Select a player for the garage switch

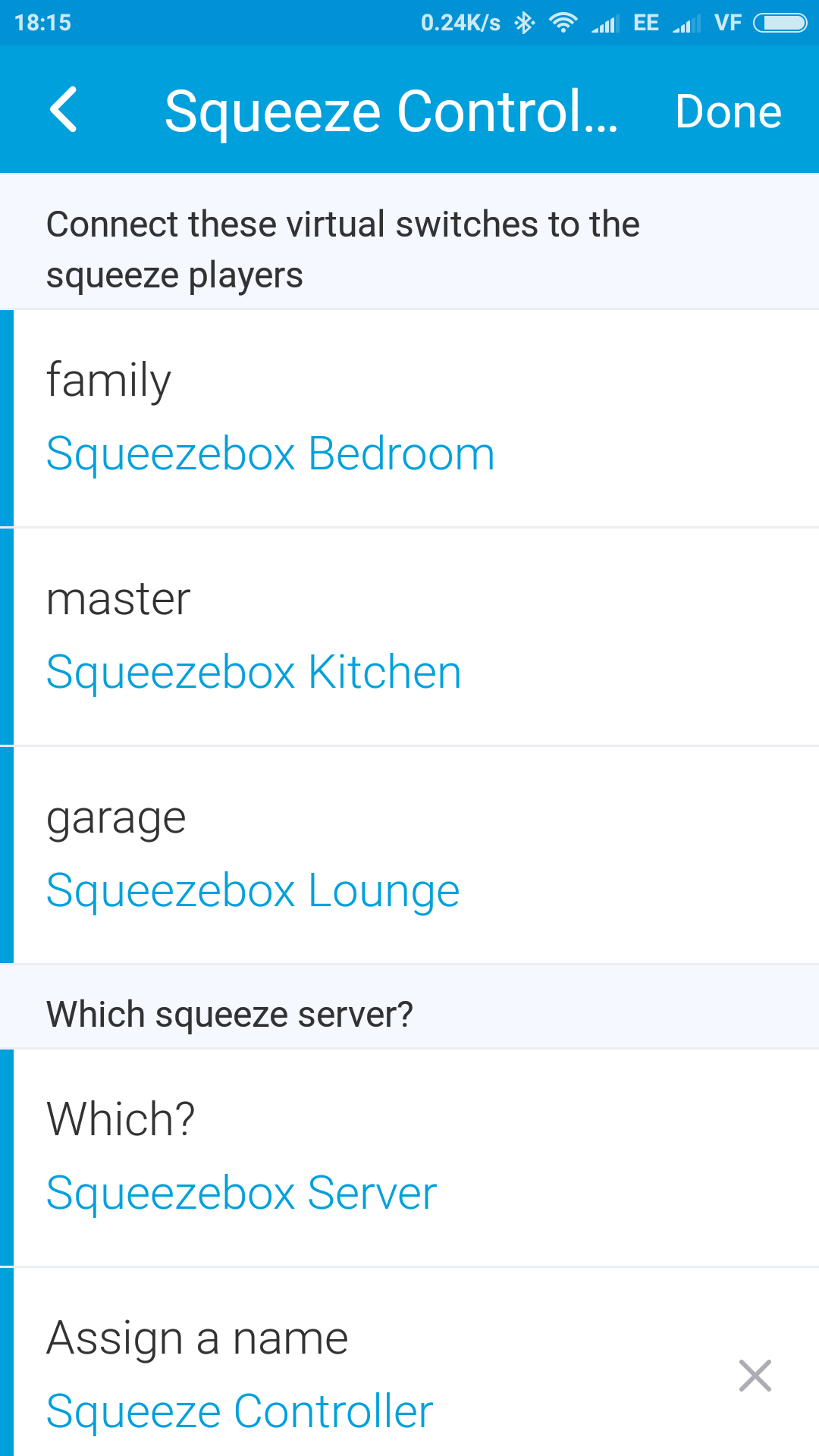click(253, 890)
